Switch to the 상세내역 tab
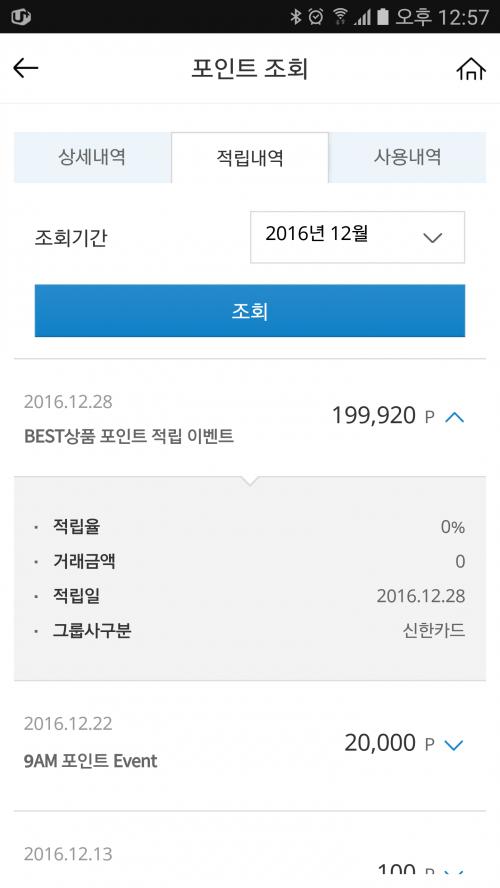 pos(92,157)
